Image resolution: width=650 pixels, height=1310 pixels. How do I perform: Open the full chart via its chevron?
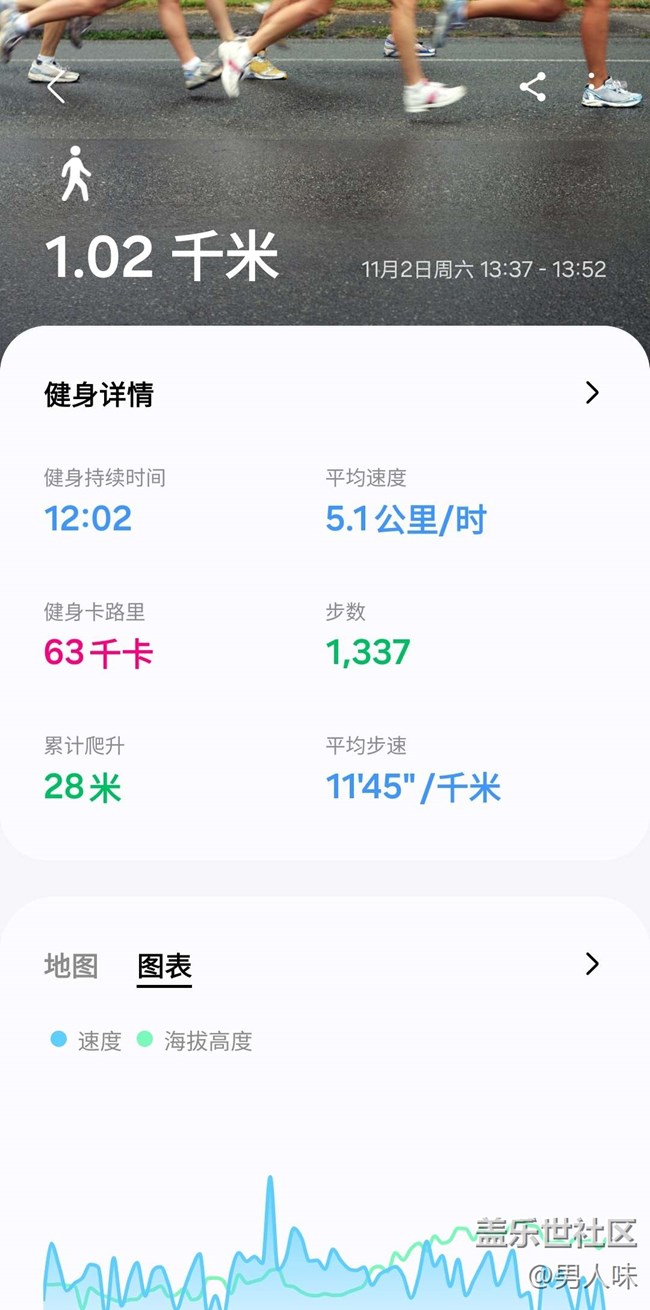(592, 964)
